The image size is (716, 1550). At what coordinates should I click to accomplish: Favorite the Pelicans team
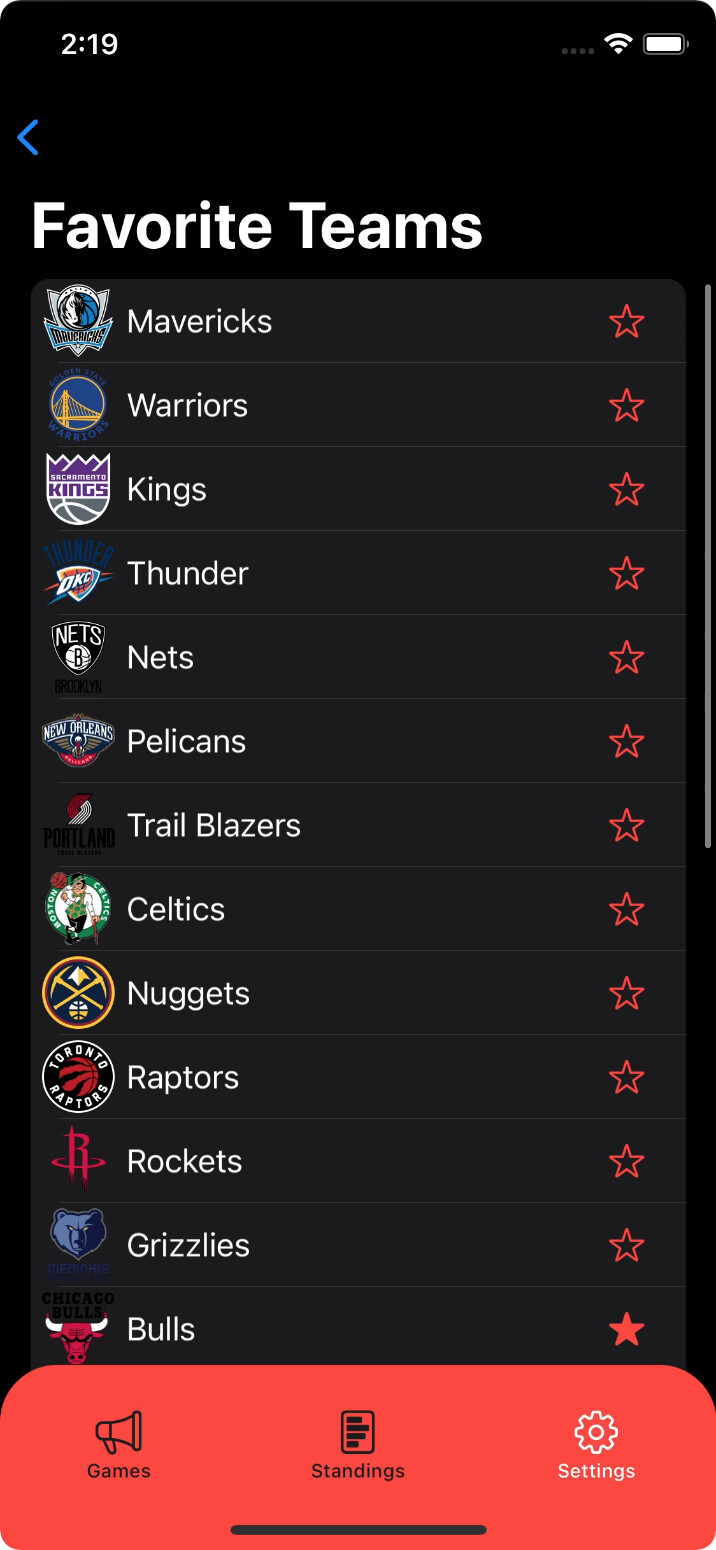[x=627, y=742]
